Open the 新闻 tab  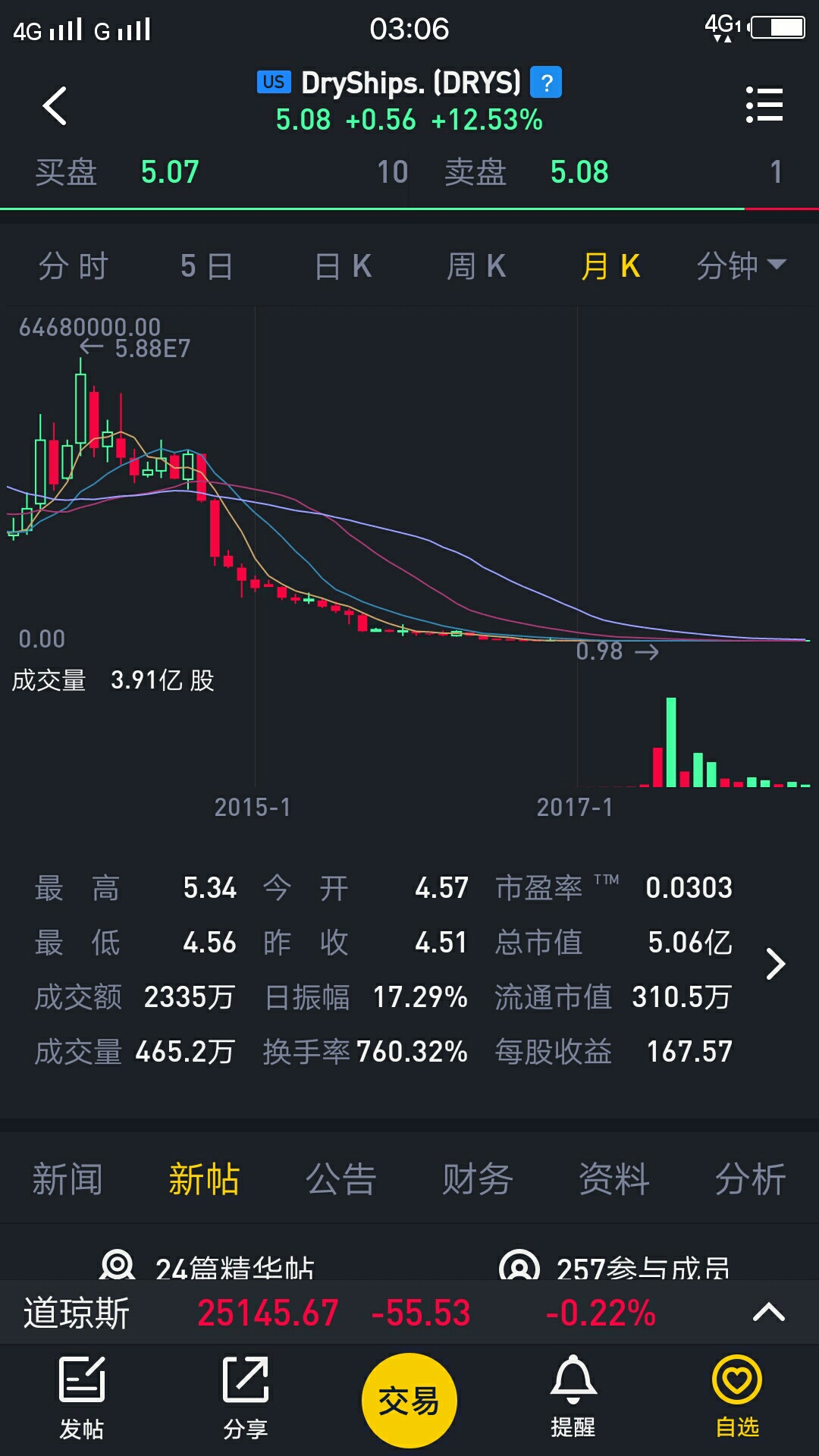pyautogui.click(x=67, y=1179)
